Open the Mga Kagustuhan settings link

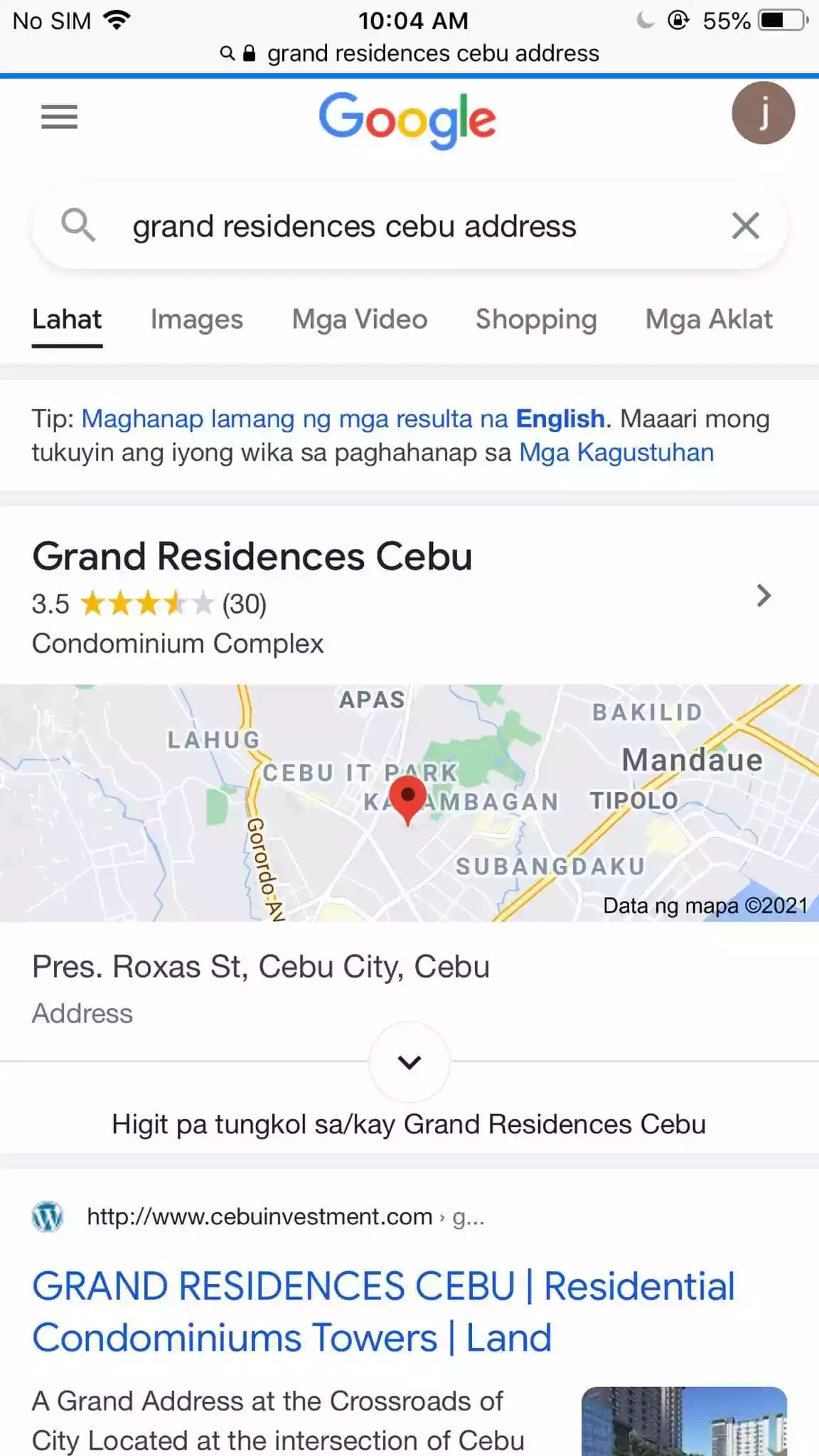pyautogui.click(x=616, y=453)
